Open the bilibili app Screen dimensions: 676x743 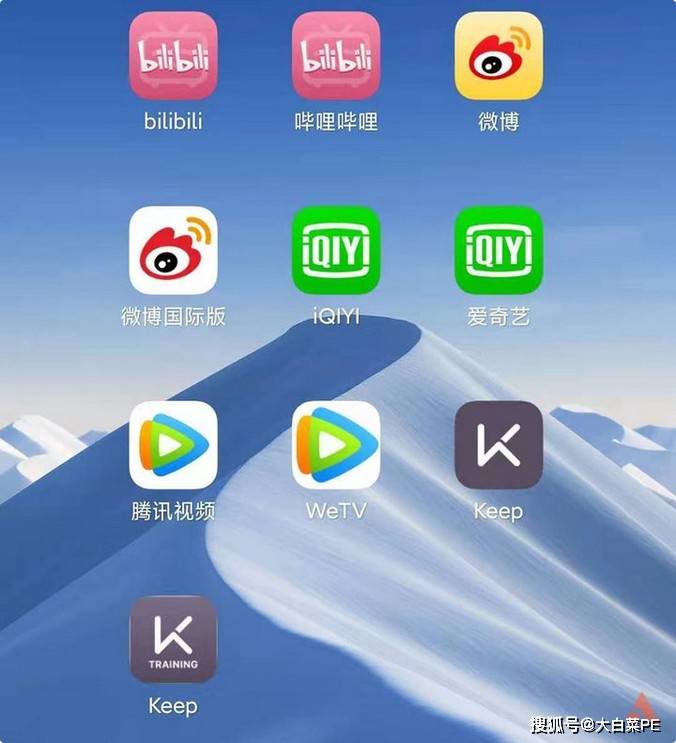173,56
